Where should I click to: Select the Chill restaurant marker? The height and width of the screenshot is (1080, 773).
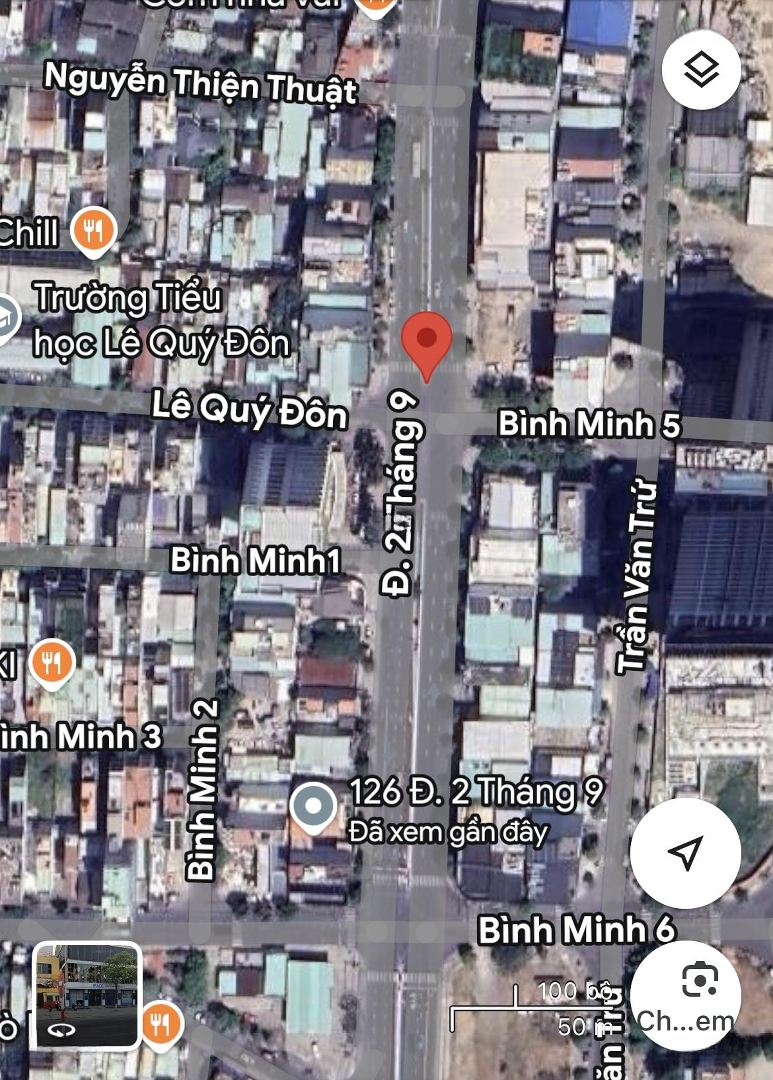95,232
